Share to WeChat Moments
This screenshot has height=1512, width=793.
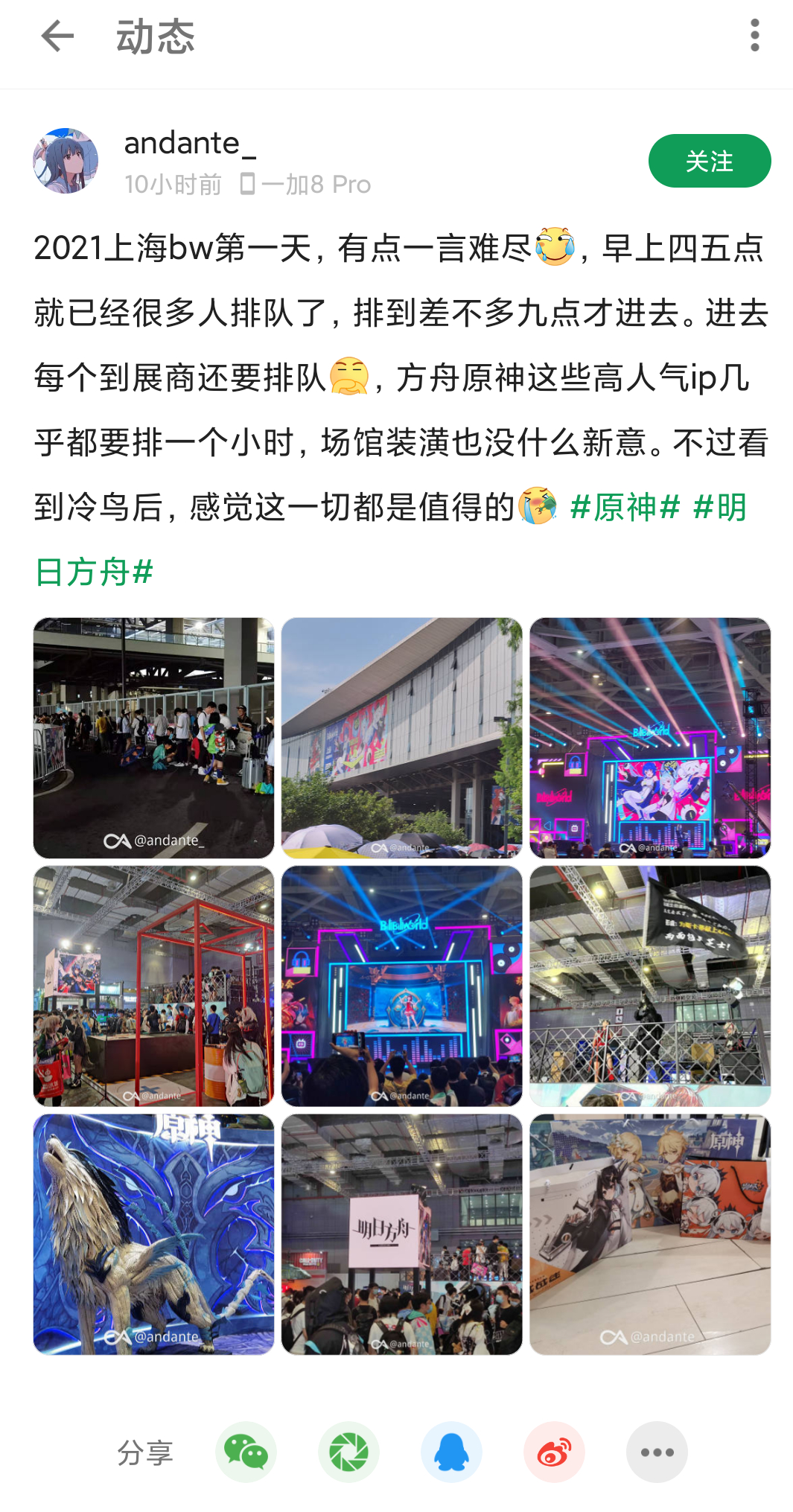coord(348,1452)
